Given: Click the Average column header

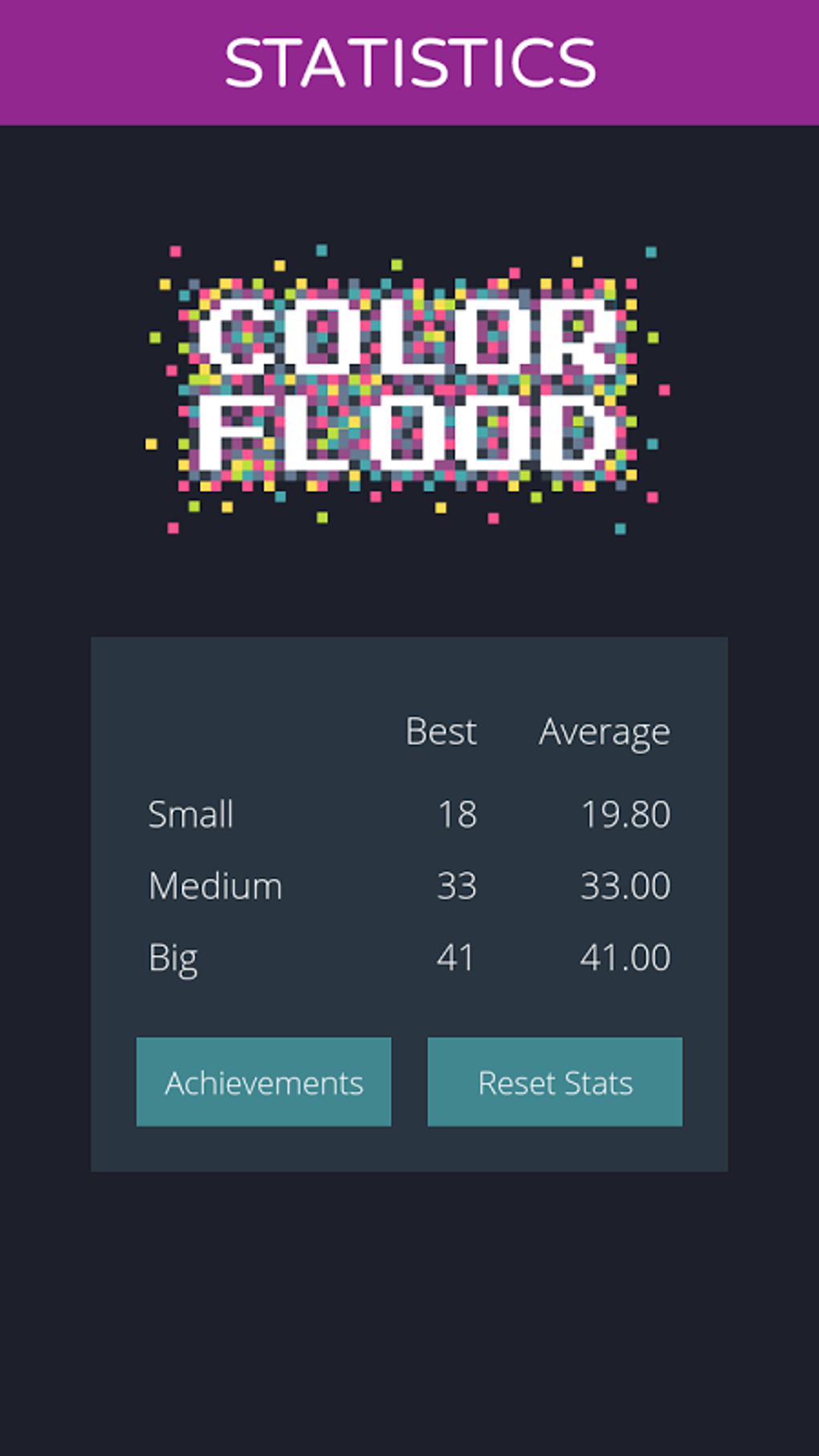Looking at the screenshot, I should click(605, 731).
